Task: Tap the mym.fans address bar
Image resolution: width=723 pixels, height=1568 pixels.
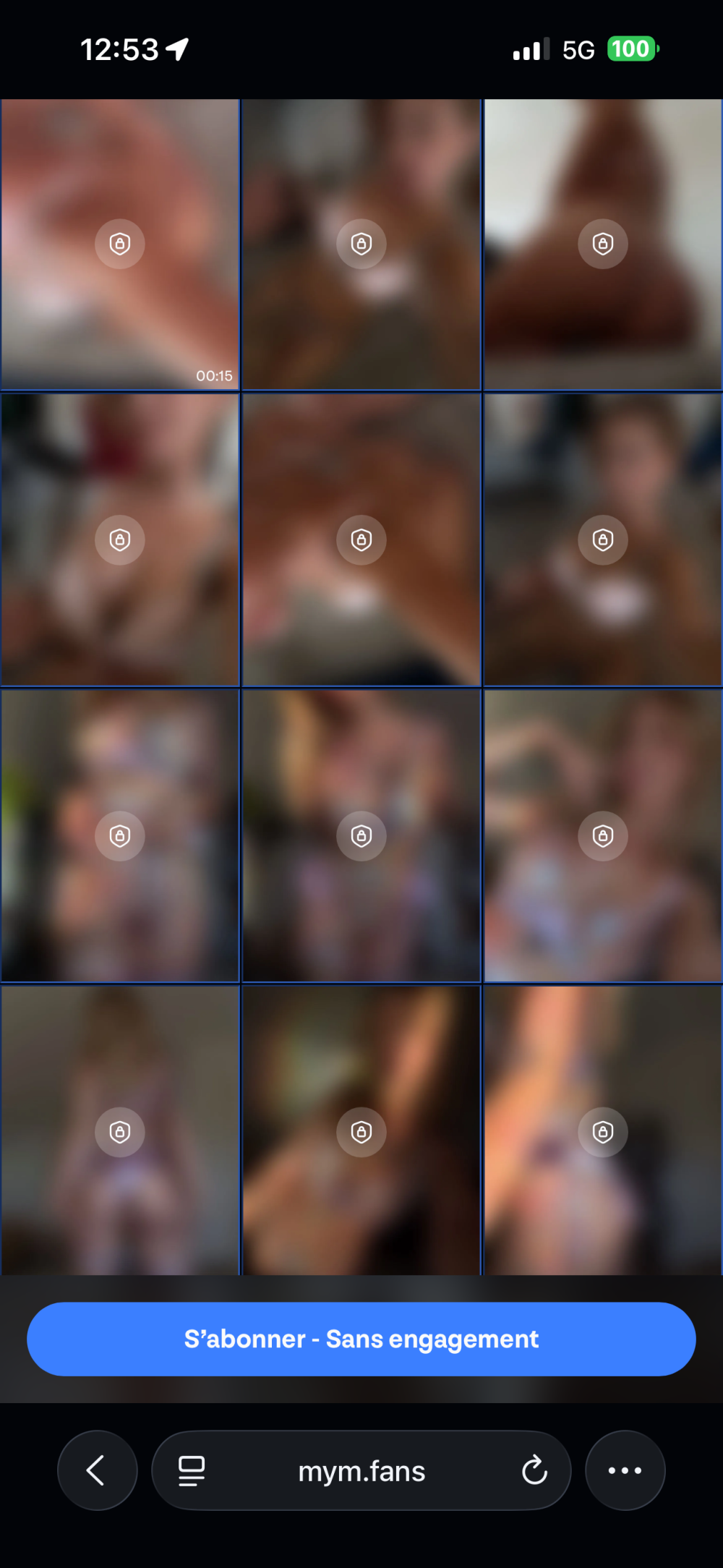Action: [x=361, y=1471]
